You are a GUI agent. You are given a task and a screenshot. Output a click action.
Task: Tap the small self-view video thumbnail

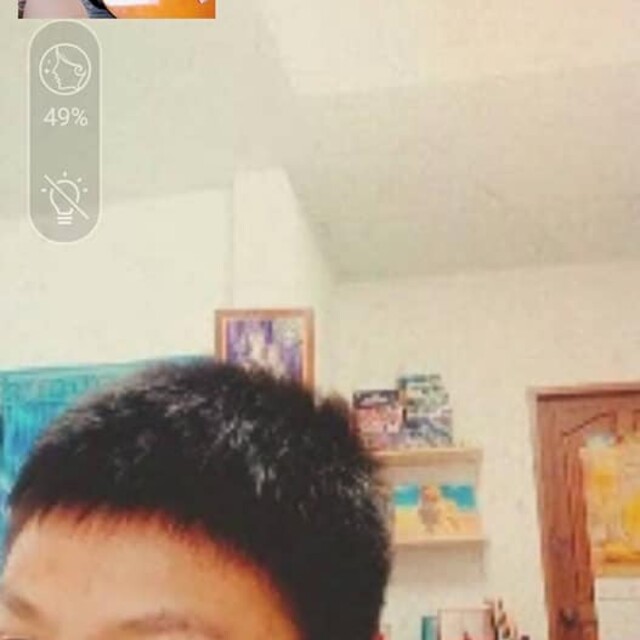coord(116,8)
